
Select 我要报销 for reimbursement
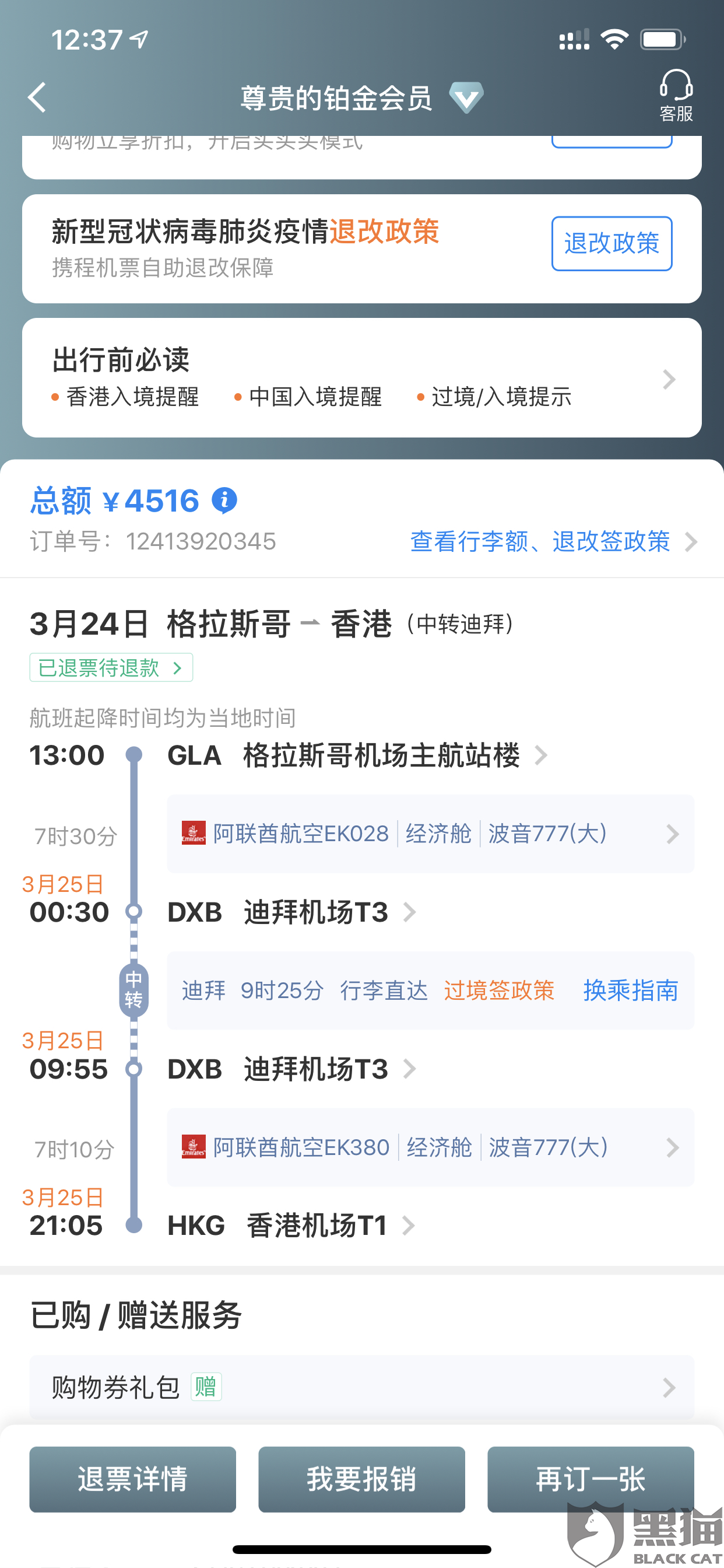point(361,1479)
